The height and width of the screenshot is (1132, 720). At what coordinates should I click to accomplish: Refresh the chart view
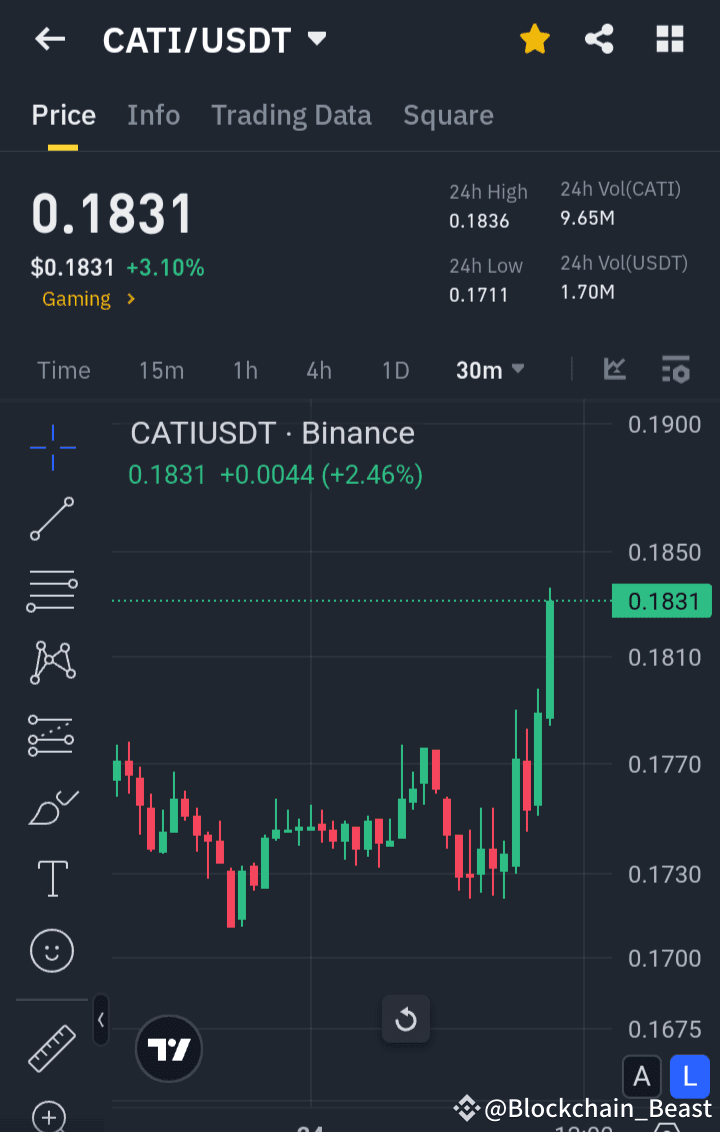[406, 1018]
